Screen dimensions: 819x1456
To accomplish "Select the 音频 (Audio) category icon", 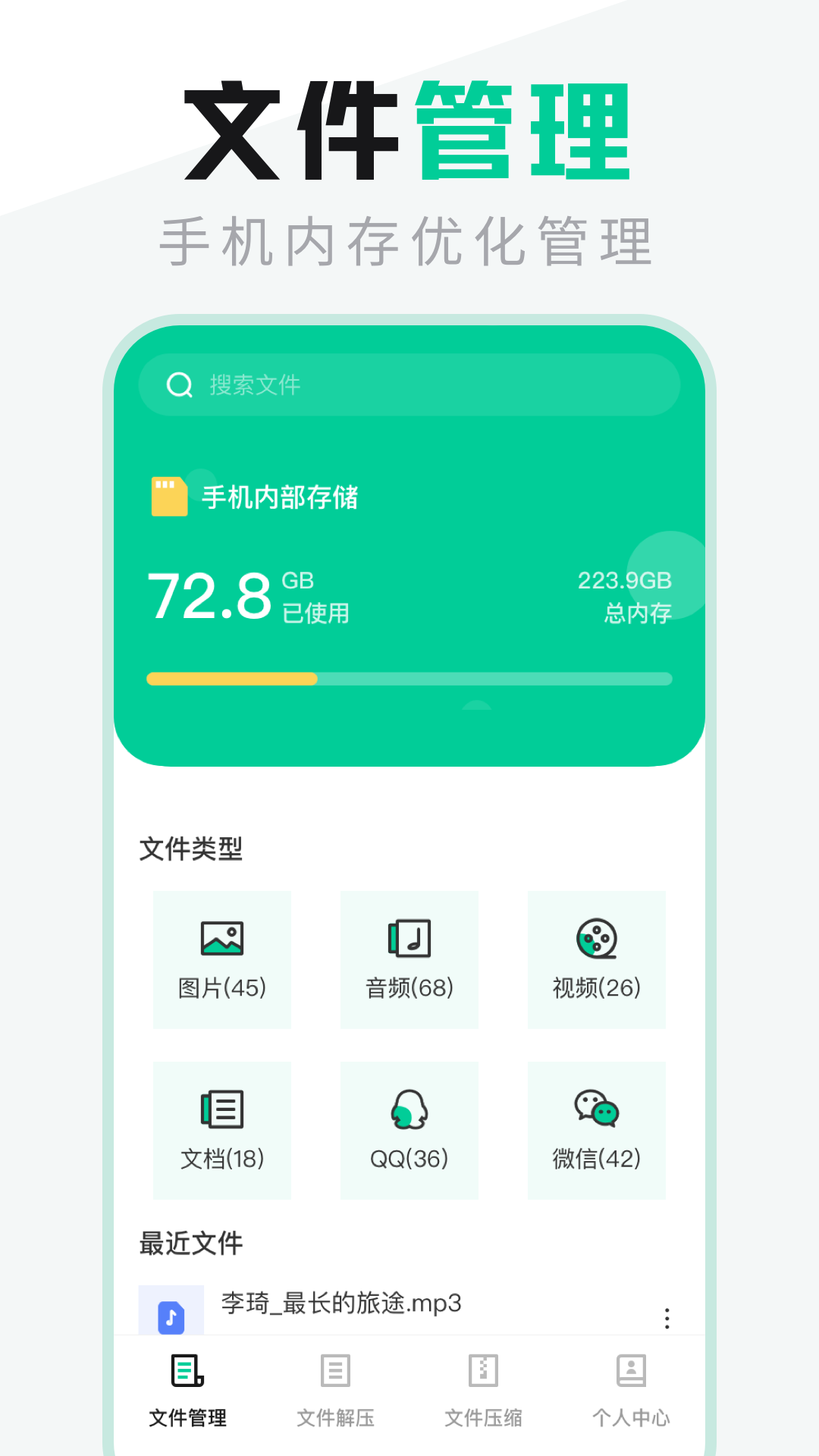I will 409,939.
